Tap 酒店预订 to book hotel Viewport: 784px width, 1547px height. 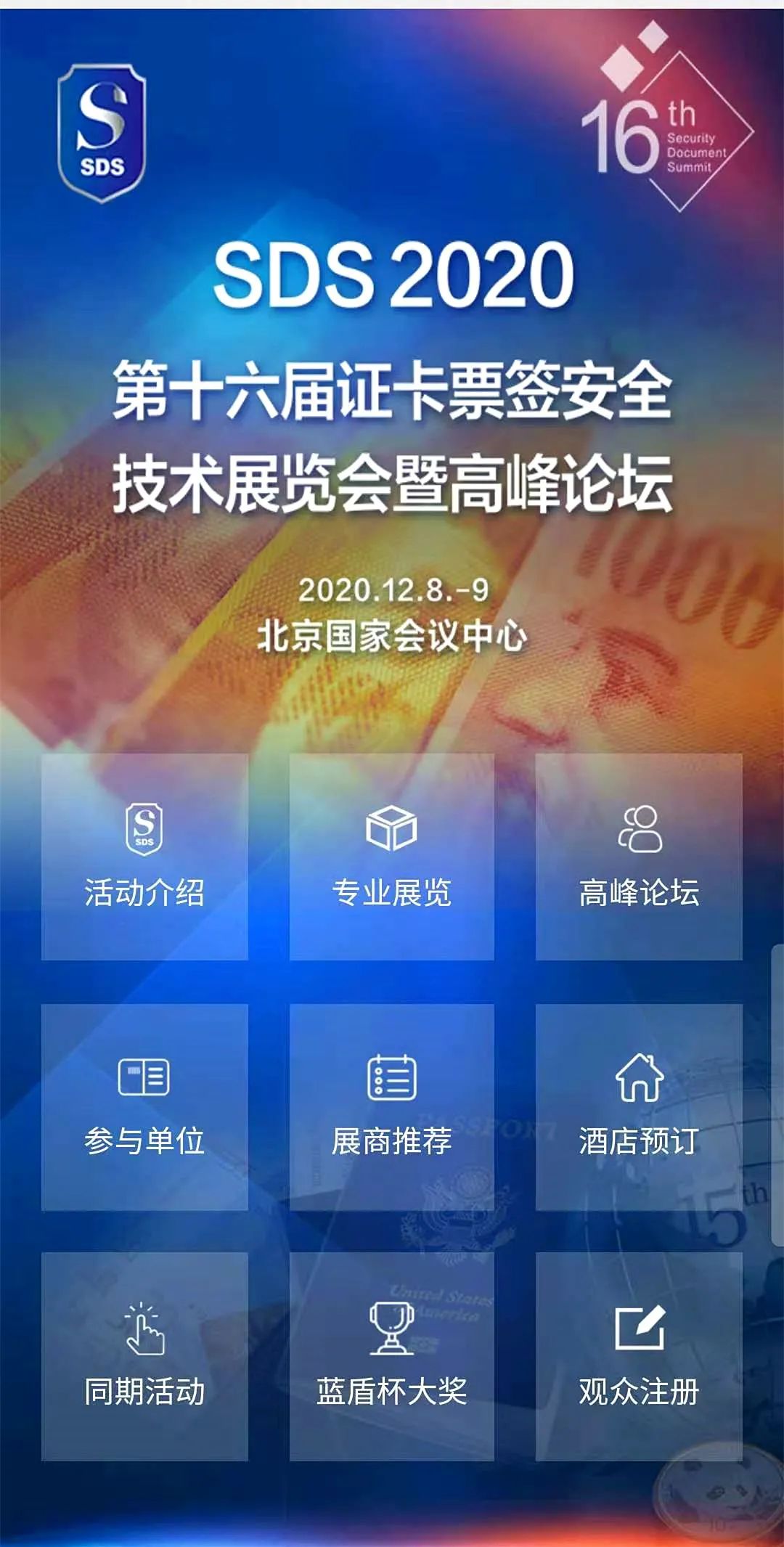pos(639,1106)
